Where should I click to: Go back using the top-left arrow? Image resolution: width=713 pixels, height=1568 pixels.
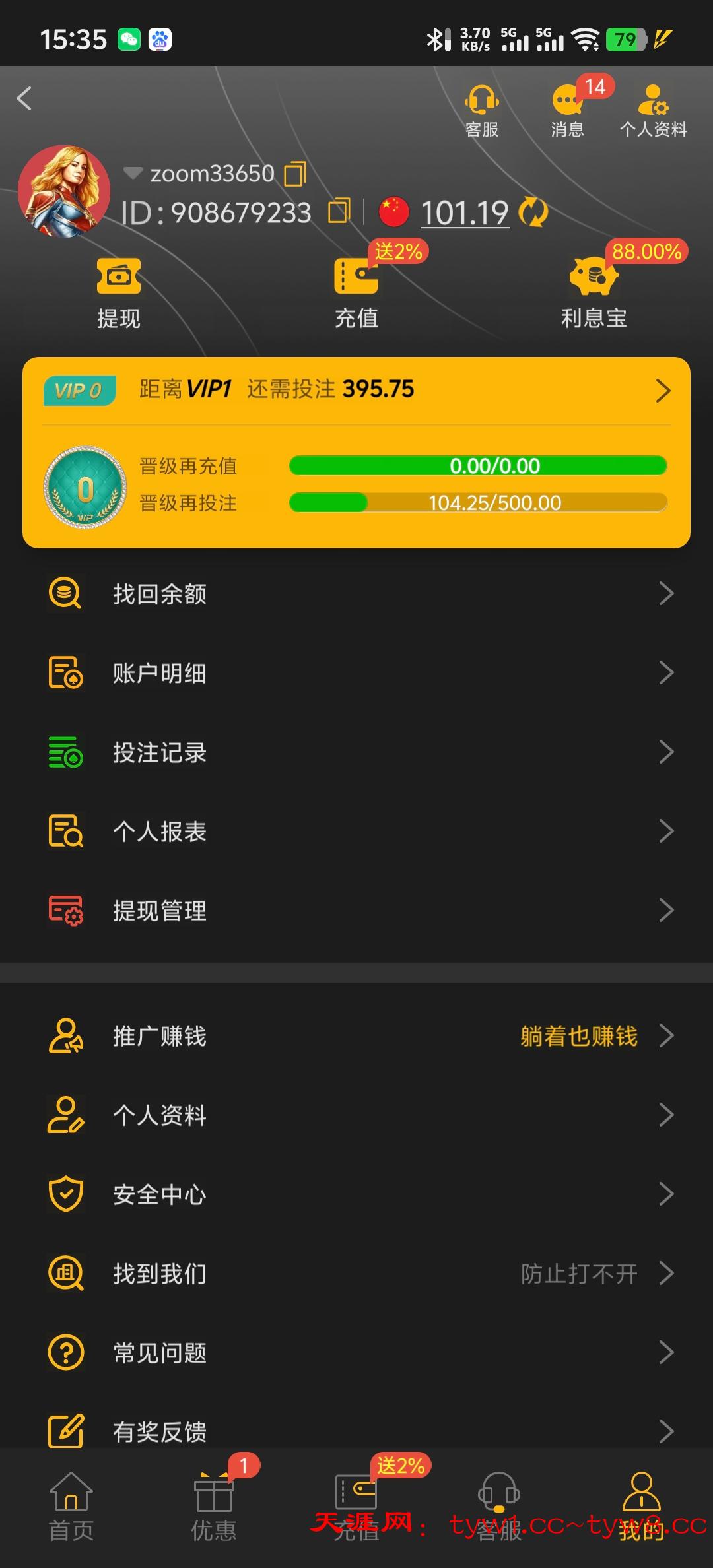click(x=25, y=99)
